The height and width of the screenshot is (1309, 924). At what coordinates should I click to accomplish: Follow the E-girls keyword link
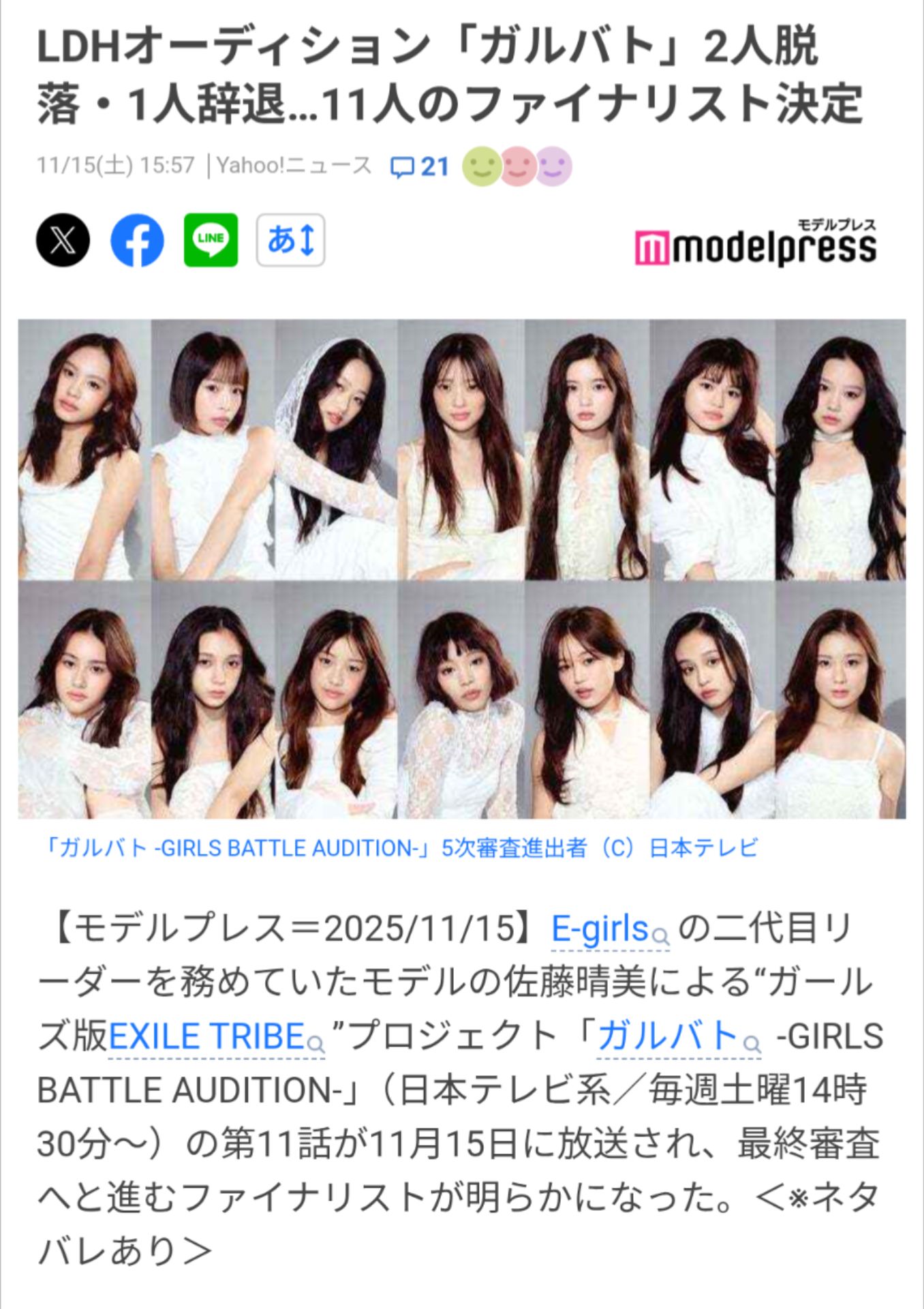609,929
